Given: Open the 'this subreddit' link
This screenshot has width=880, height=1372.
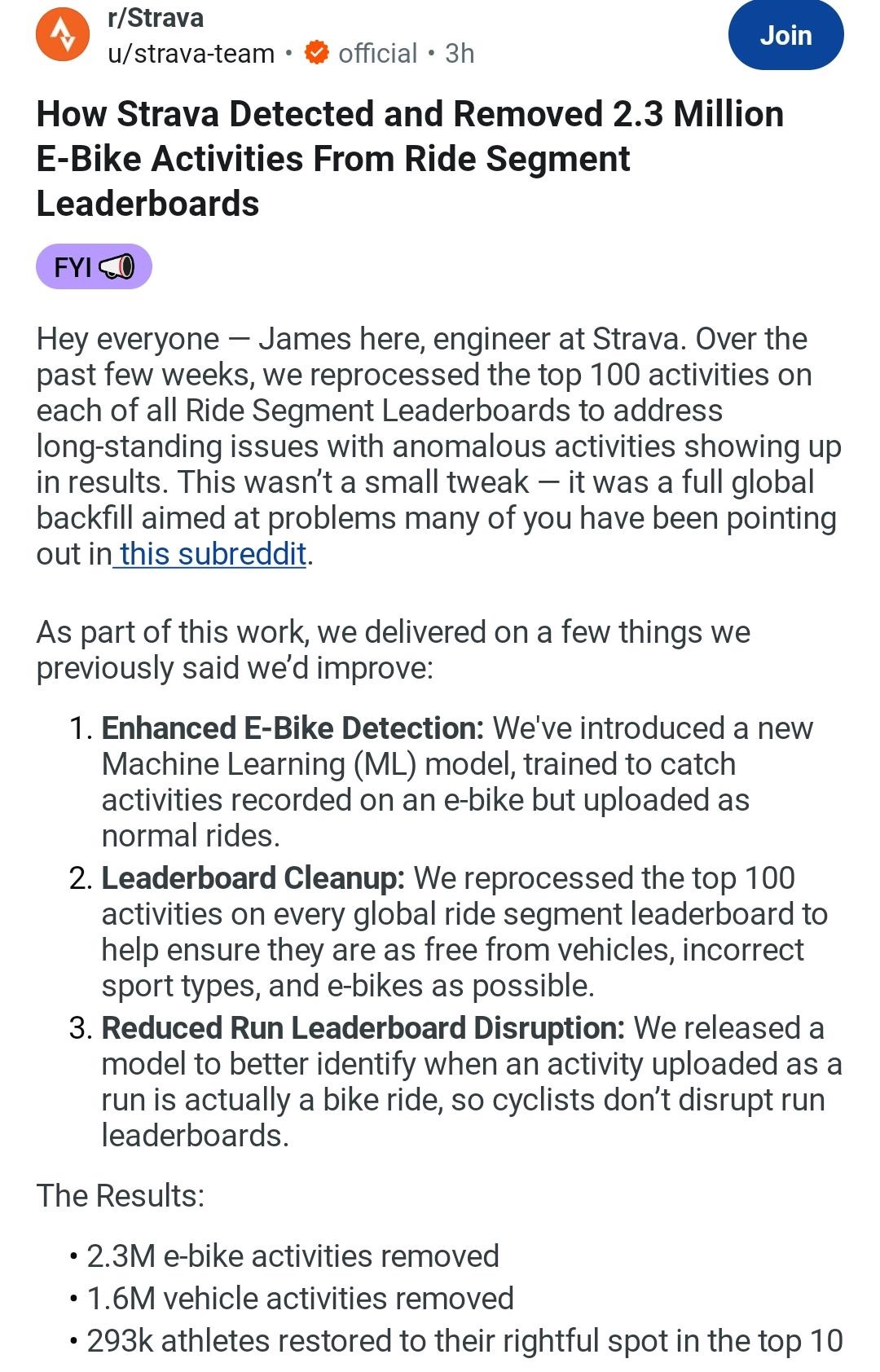Looking at the screenshot, I should [x=213, y=554].
